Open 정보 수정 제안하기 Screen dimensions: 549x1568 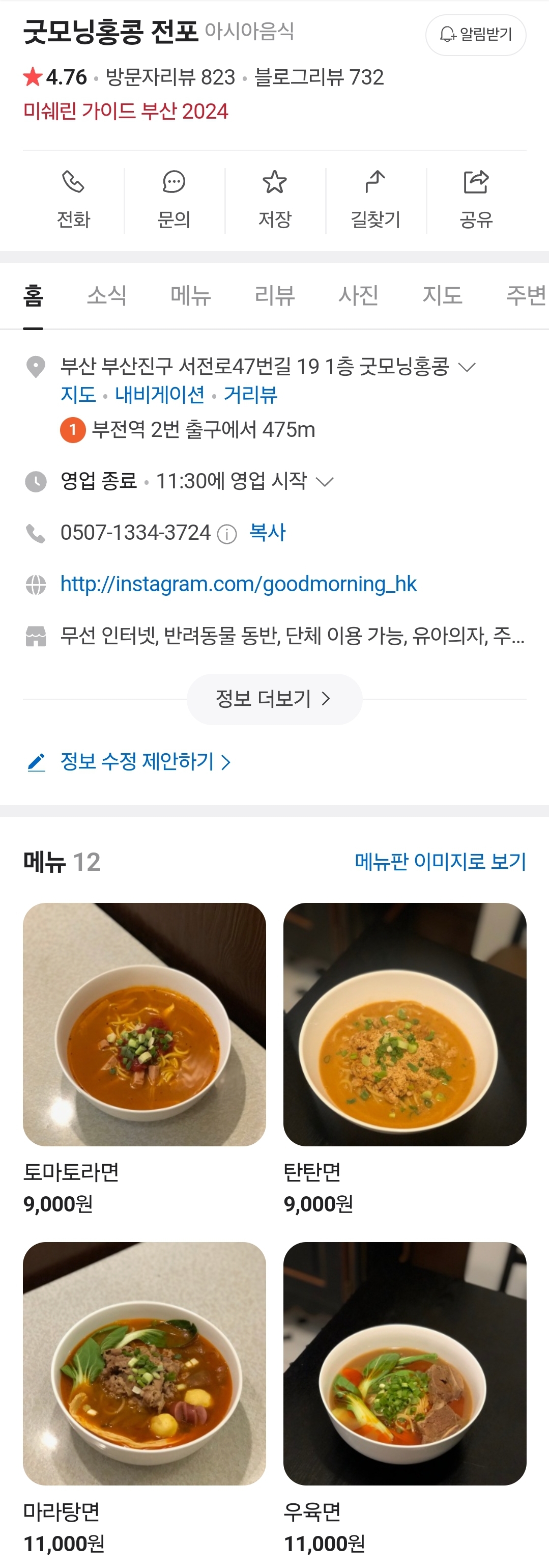tap(137, 761)
